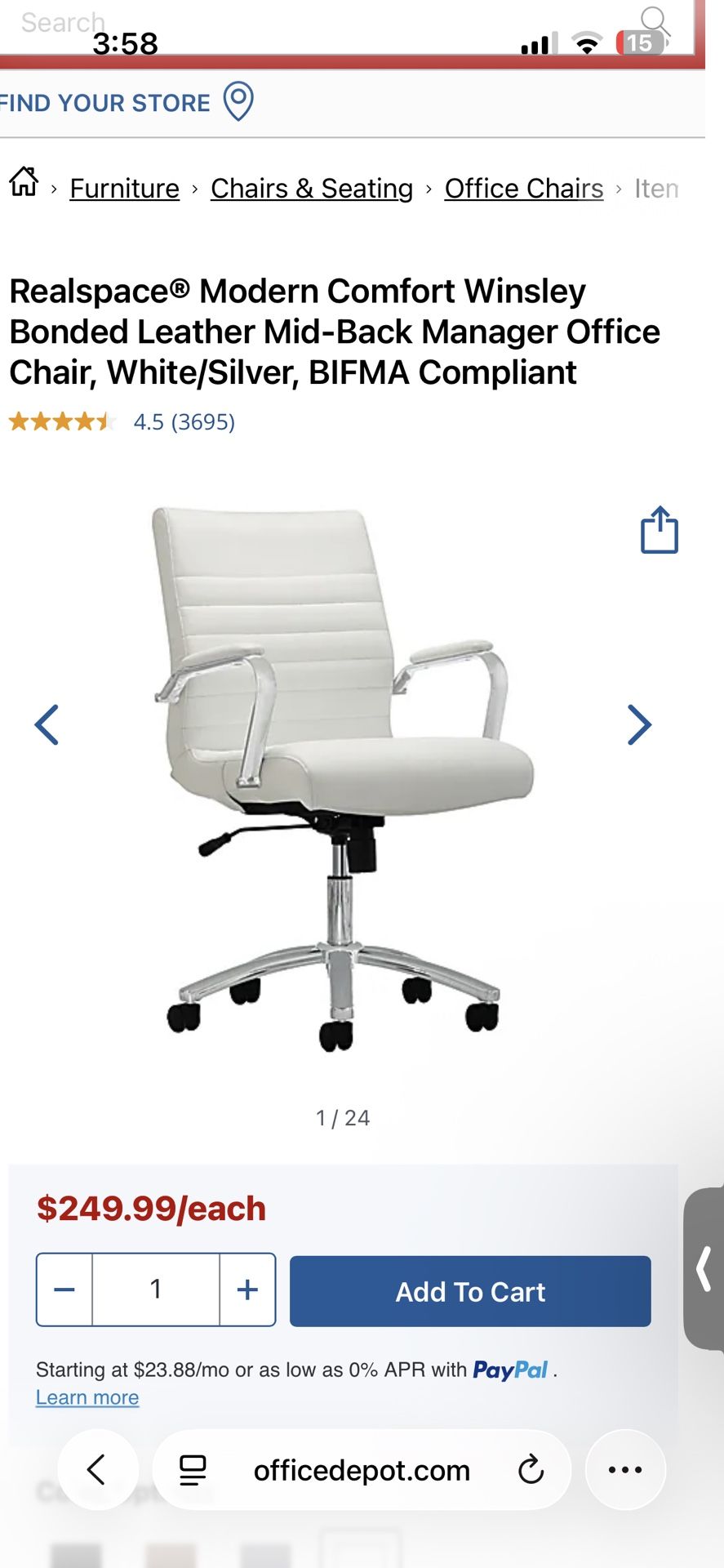Edit the quantity field
The image size is (724, 1568).
pos(156,1290)
